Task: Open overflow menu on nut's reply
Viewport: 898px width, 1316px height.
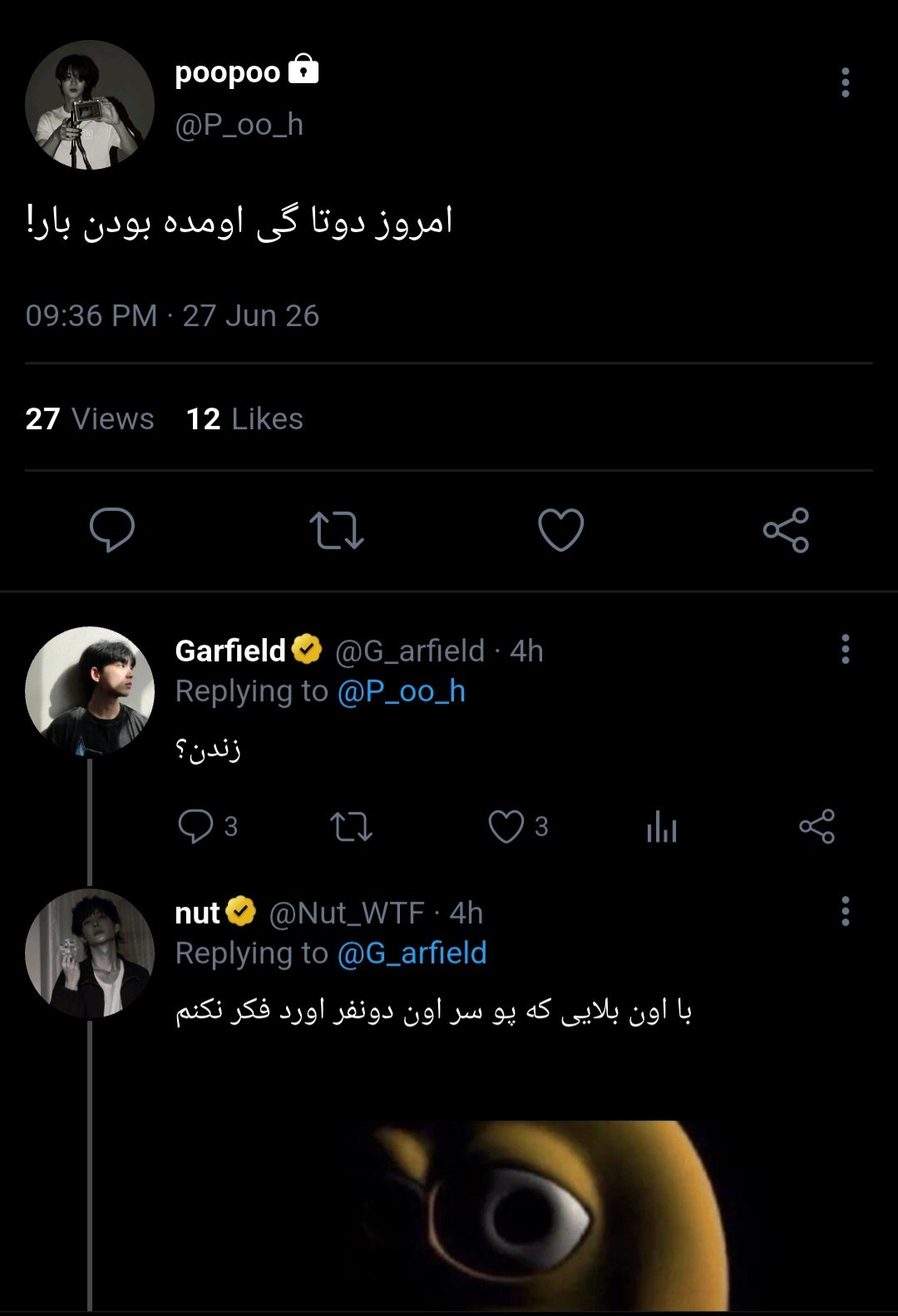Action: (x=845, y=911)
